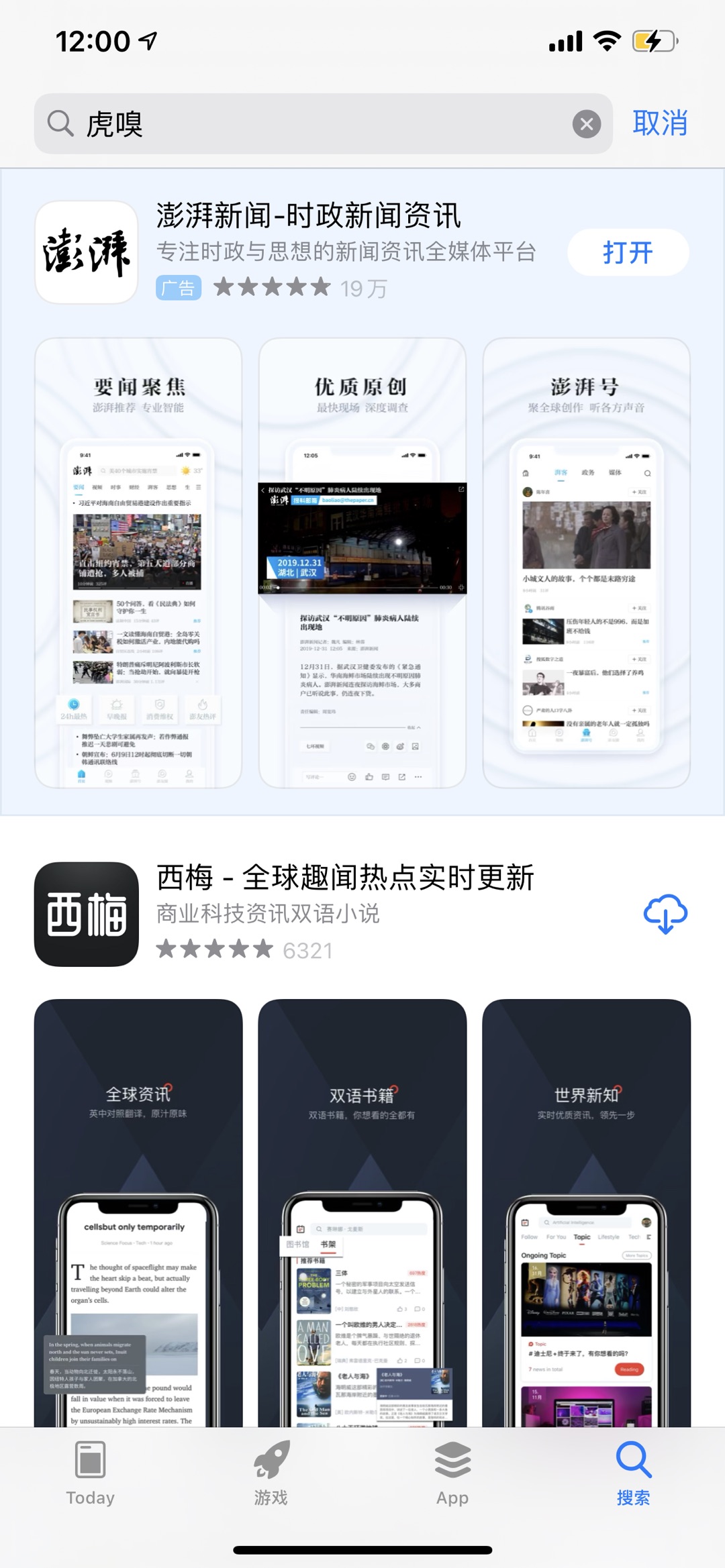Screen dimensions: 725x1568
Task: Switch to the 游戏 tab
Action: (271, 1473)
